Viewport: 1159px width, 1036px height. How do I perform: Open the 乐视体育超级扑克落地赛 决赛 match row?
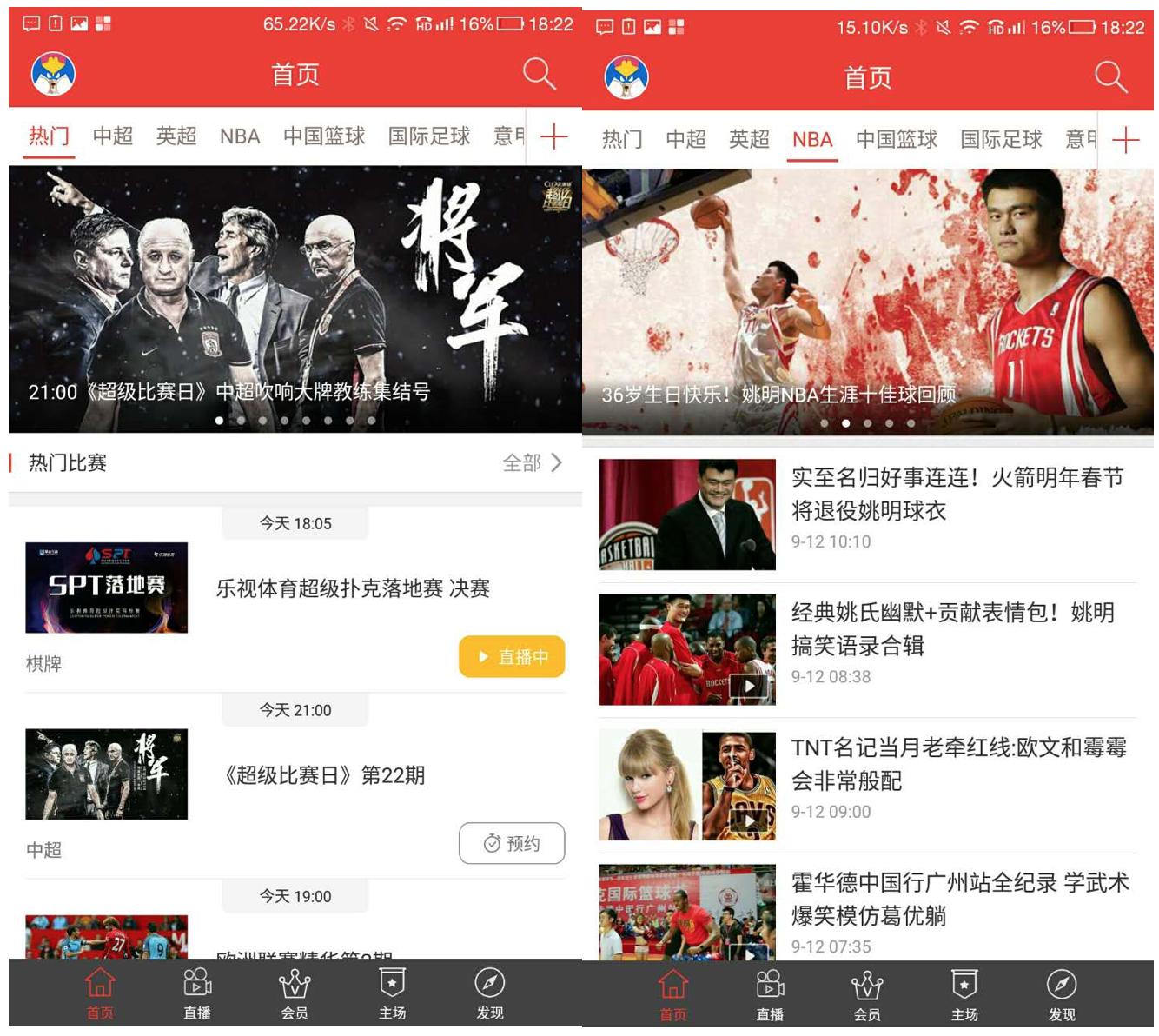(x=352, y=588)
